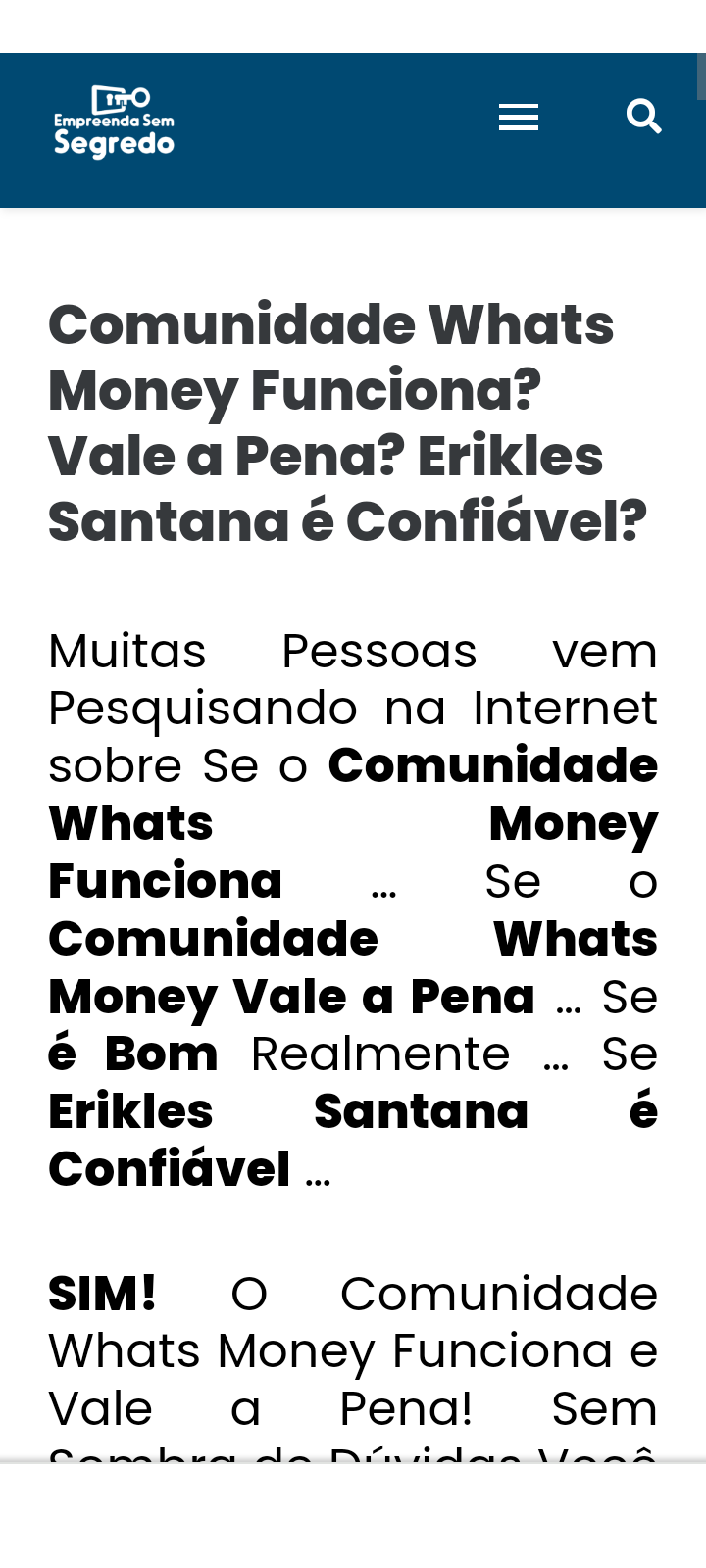The width and height of the screenshot is (706, 1568).
Task: Go to Empreenda Sem Segredo homepage logo
Action: (x=114, y=122)
